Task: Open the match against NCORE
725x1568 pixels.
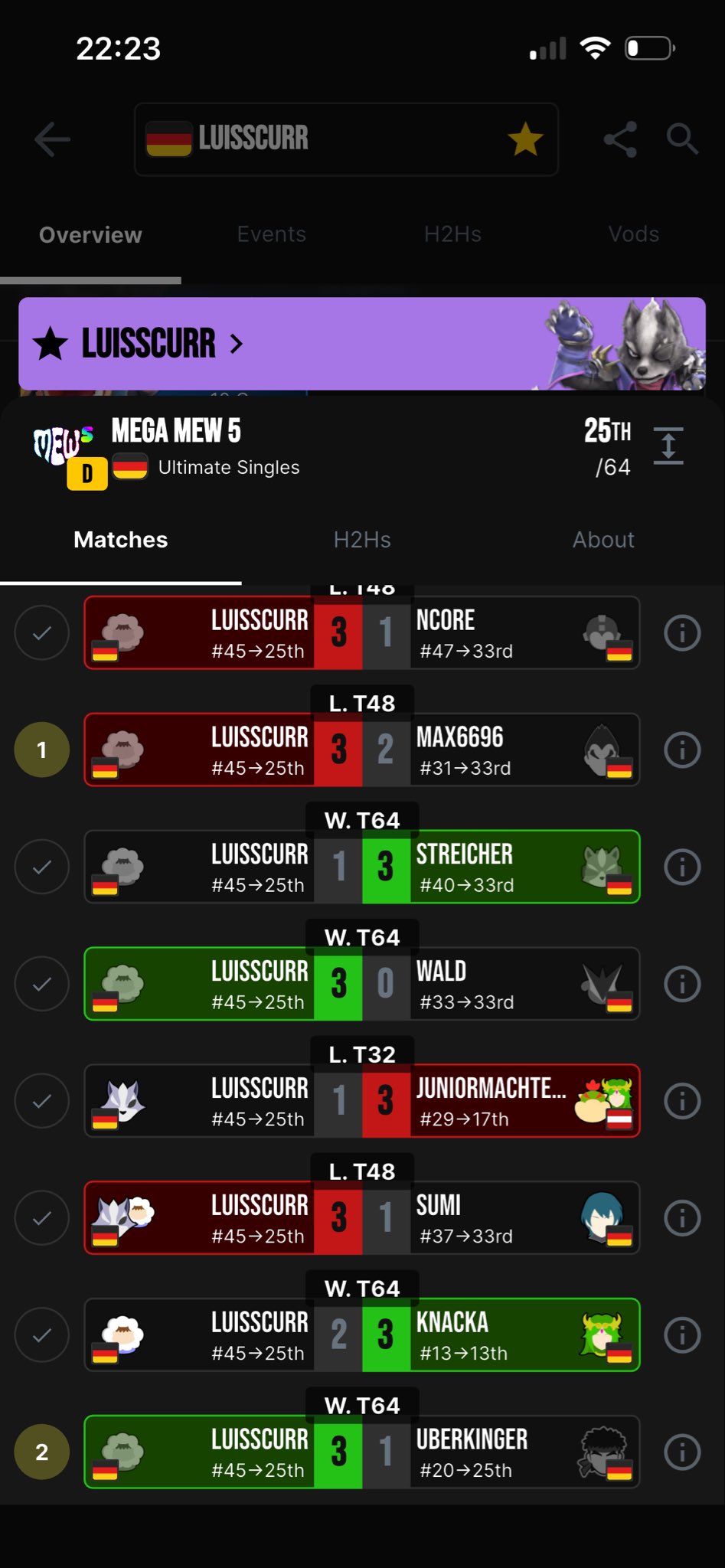Action: coord(361,633)
